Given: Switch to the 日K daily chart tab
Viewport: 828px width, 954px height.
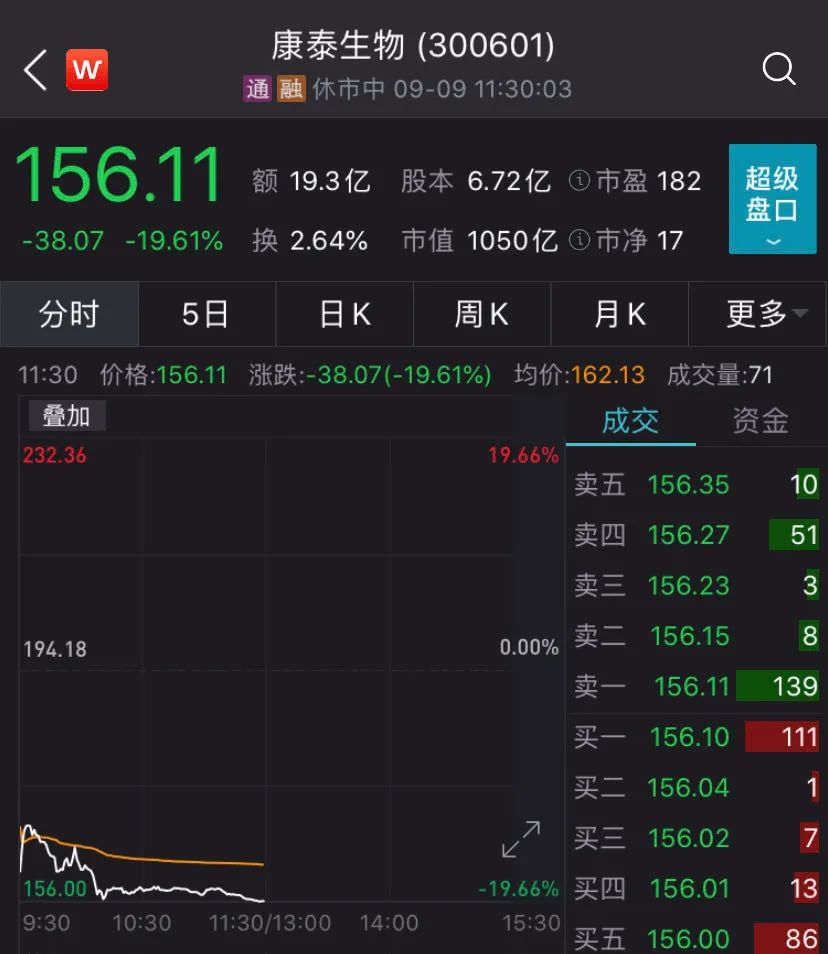Looking at the screenshot, I should (344, 314).
